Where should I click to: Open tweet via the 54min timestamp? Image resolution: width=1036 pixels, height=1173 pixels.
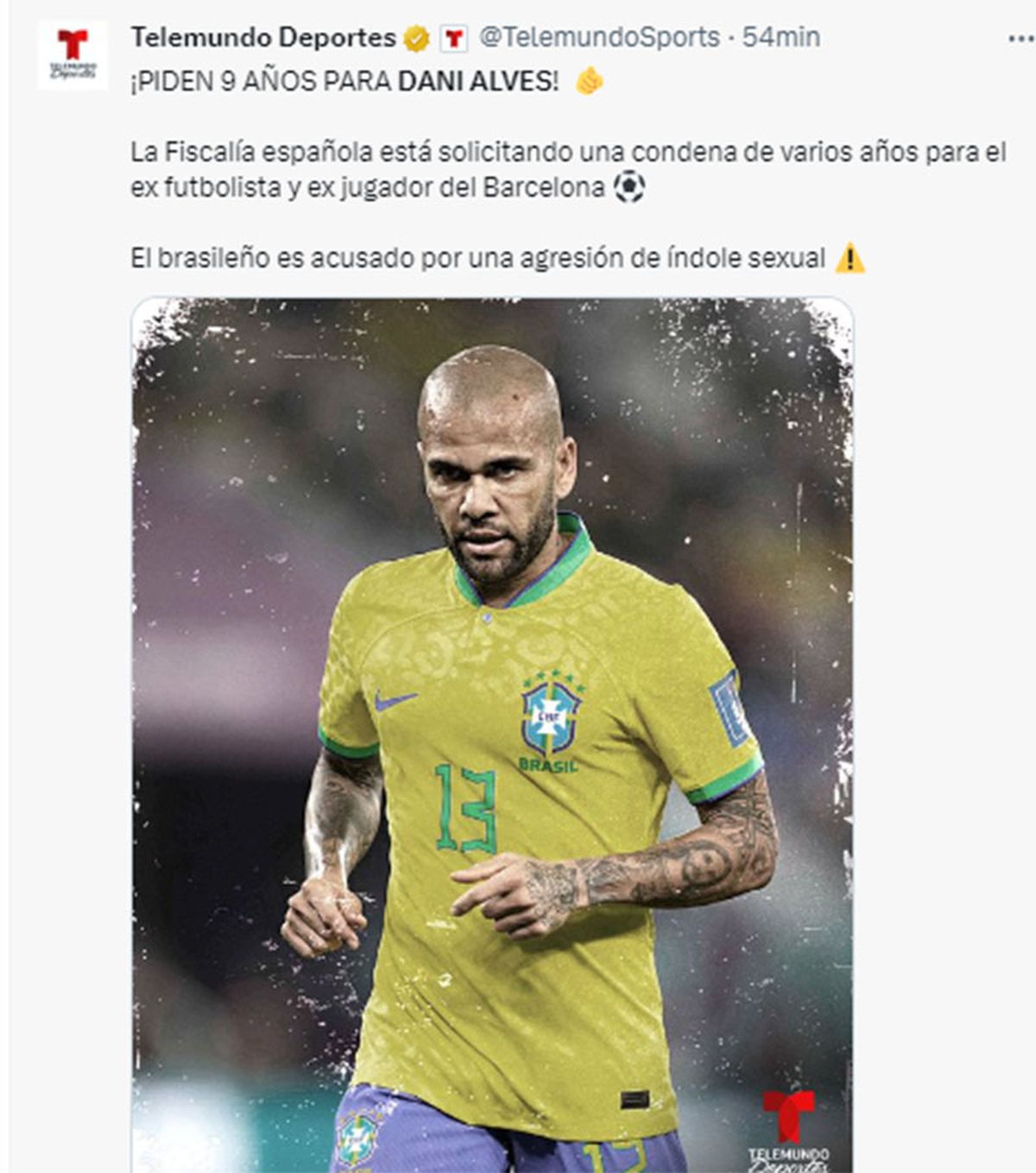[781, 37]
